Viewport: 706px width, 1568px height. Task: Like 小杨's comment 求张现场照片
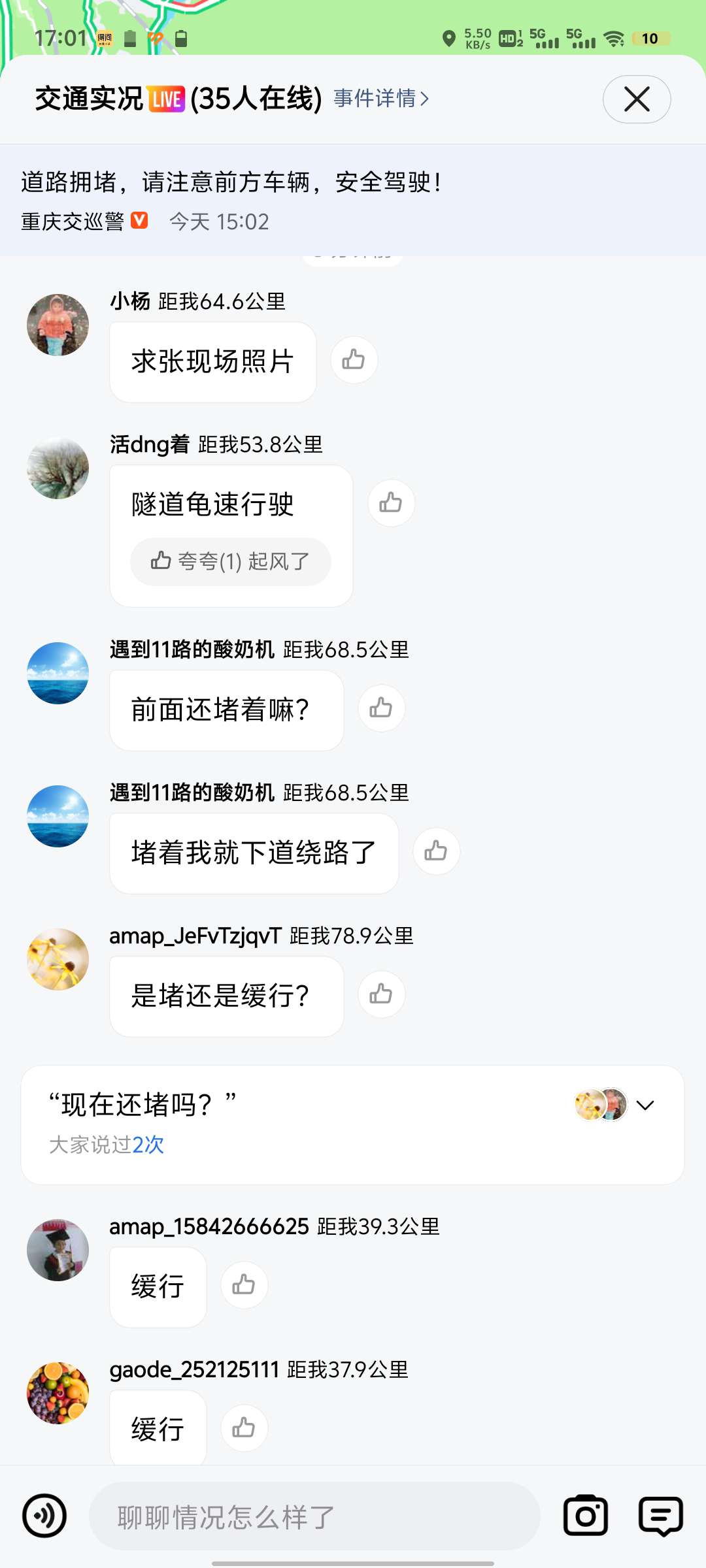354,359
